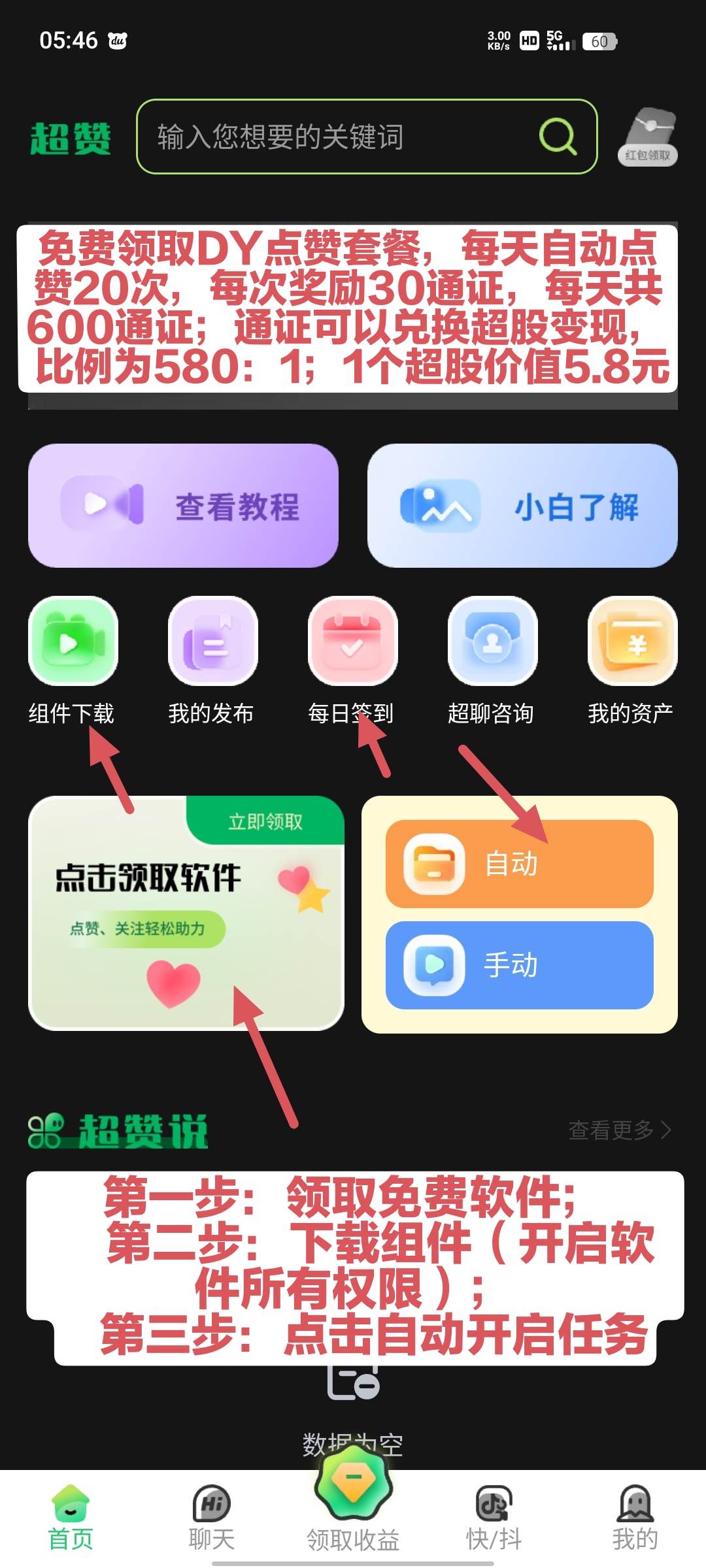Tap the 立即领取 claim now label
Image resolution: width=706 pixels, height=1568 pixels.
pyautogui.click(x=265, y=821)
